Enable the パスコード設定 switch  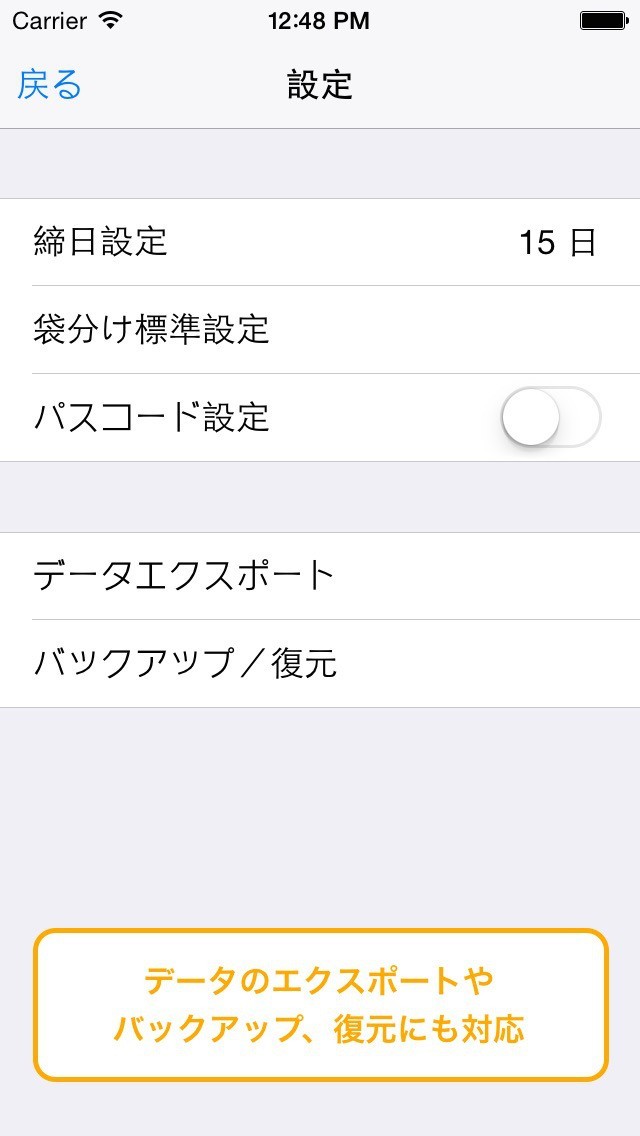pyautogui.click(x=550, y=417)
